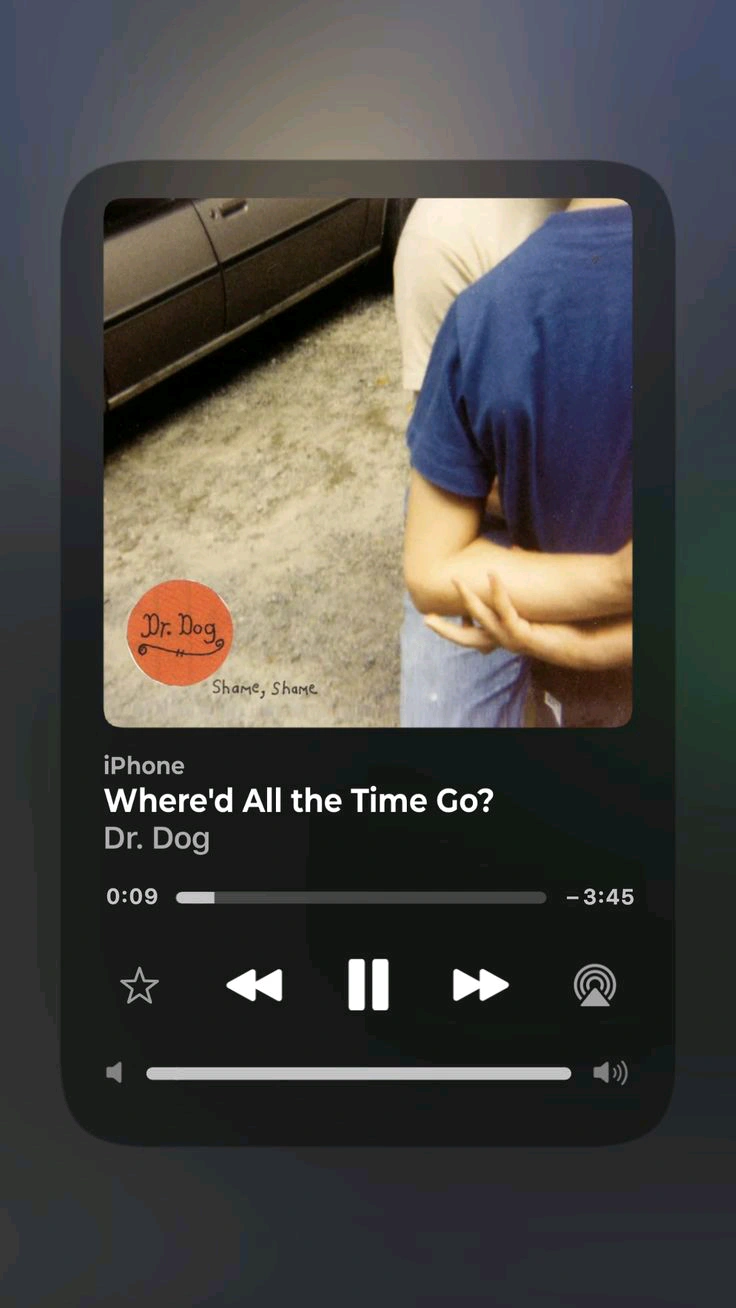Open the Shame, Shame album artwork
This screenshot has width=736, height=1308.
[367, 462]
